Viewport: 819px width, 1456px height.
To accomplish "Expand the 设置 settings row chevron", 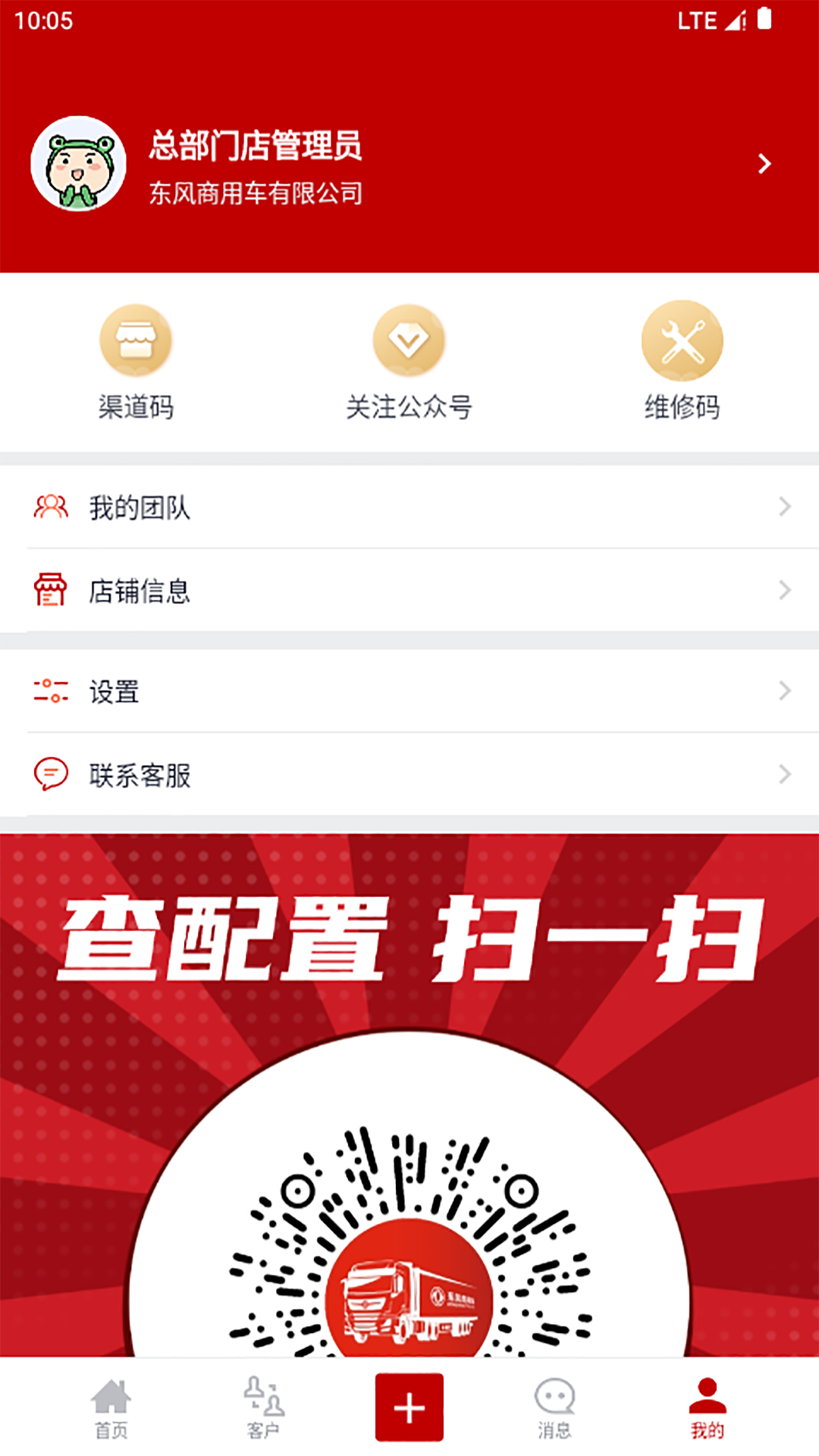I will (x=785, y=691).
